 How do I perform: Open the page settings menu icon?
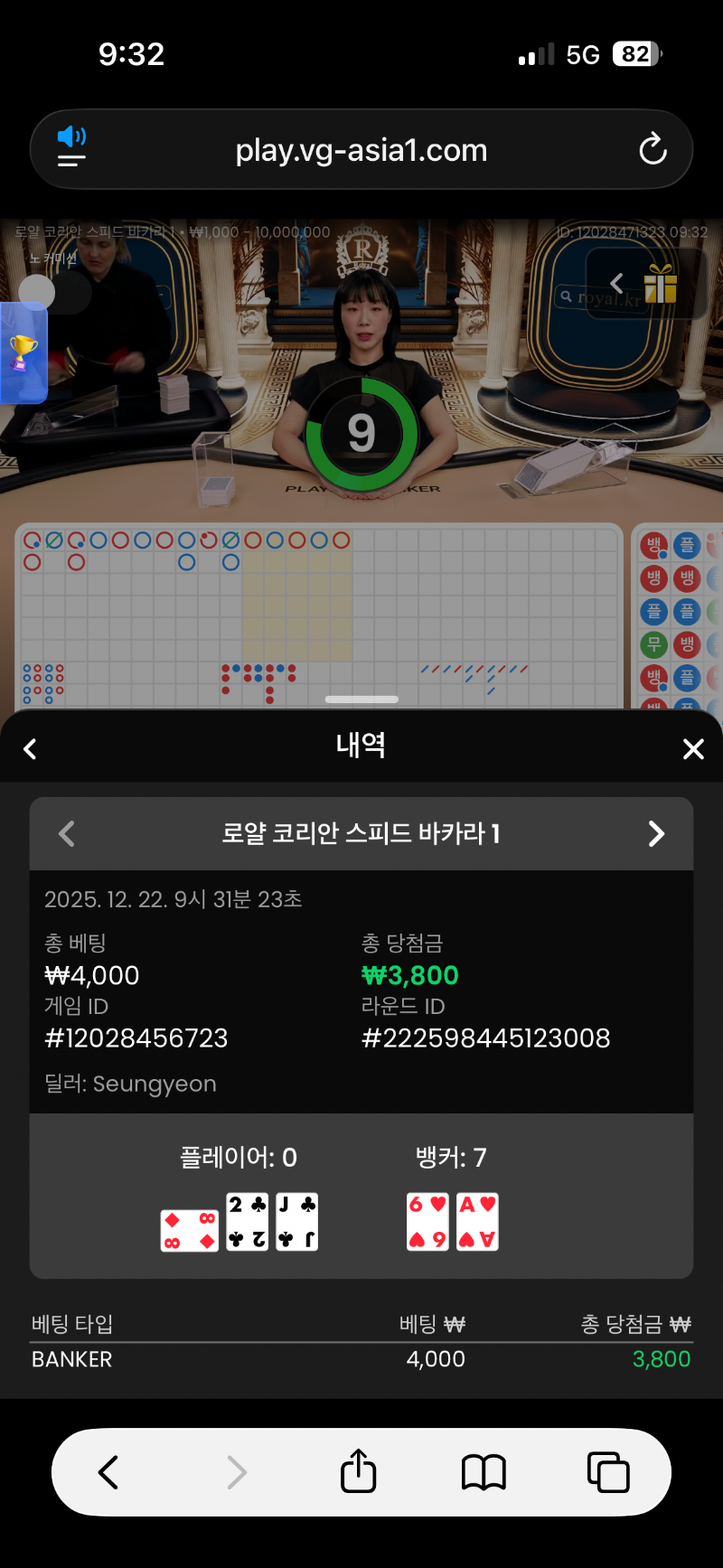coord(71,148)
